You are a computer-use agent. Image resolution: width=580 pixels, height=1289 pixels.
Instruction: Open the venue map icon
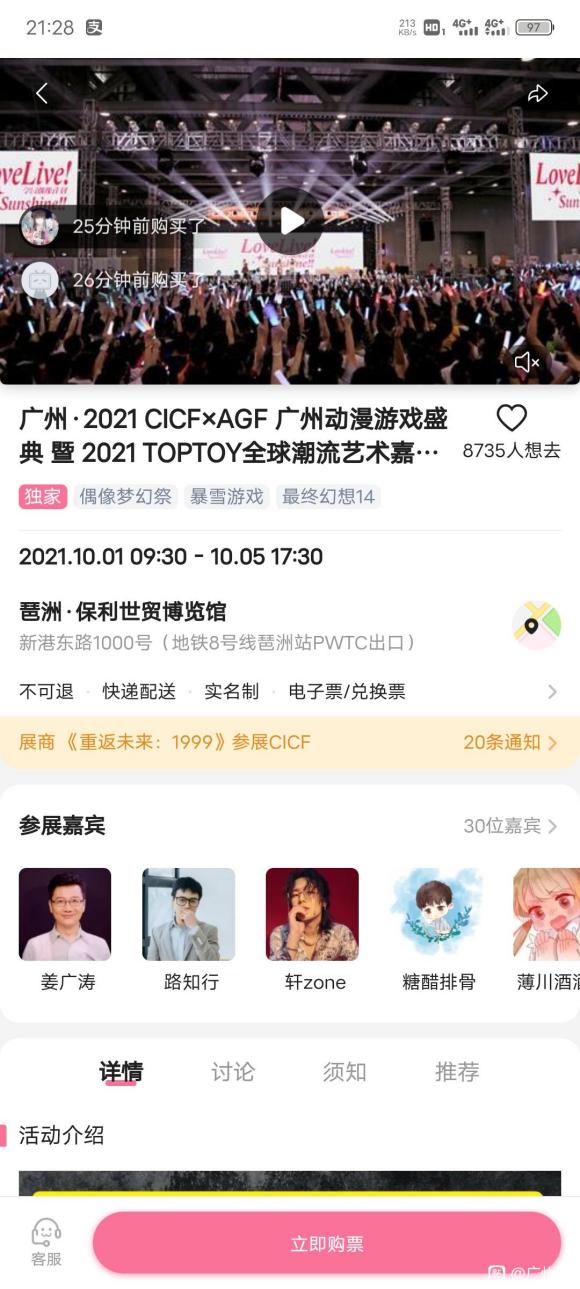coord(537,625)
